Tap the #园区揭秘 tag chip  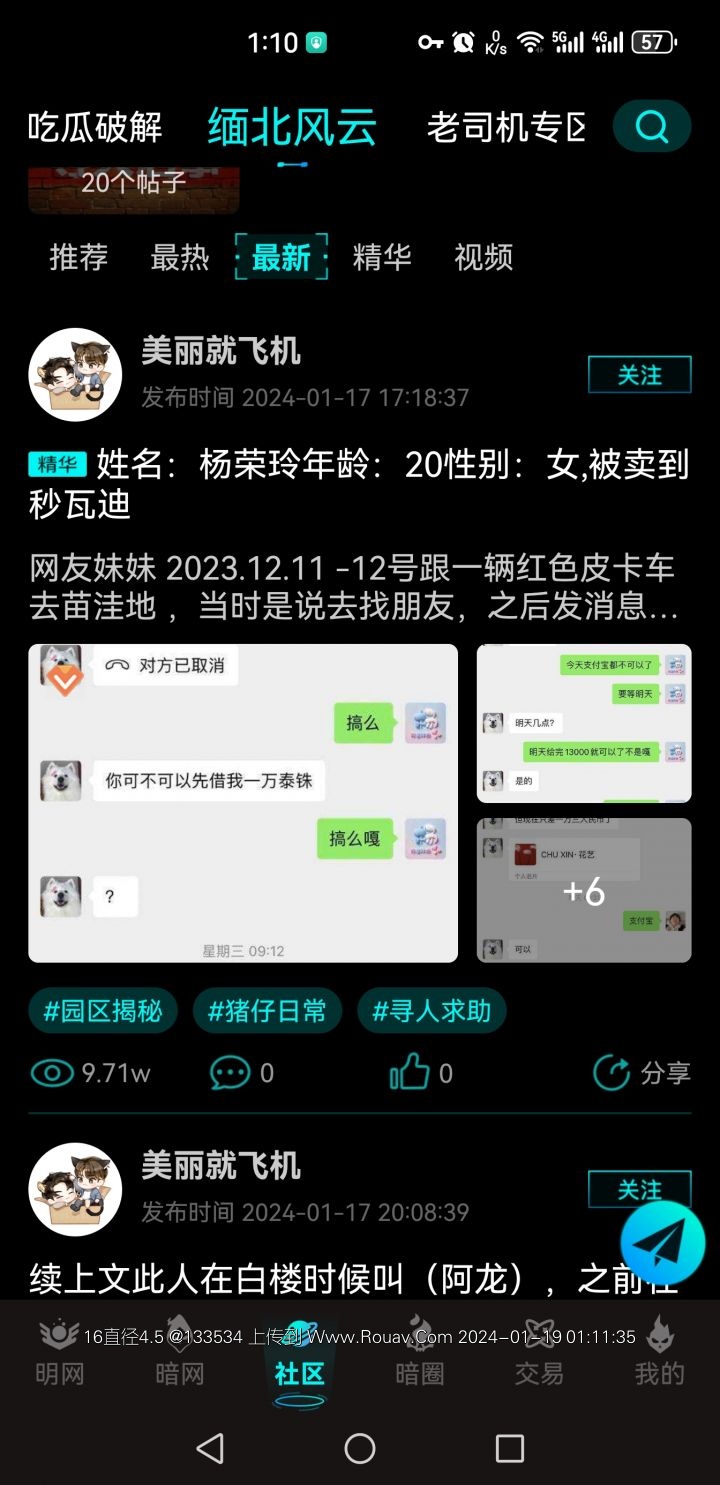[x=103, y=1011]
